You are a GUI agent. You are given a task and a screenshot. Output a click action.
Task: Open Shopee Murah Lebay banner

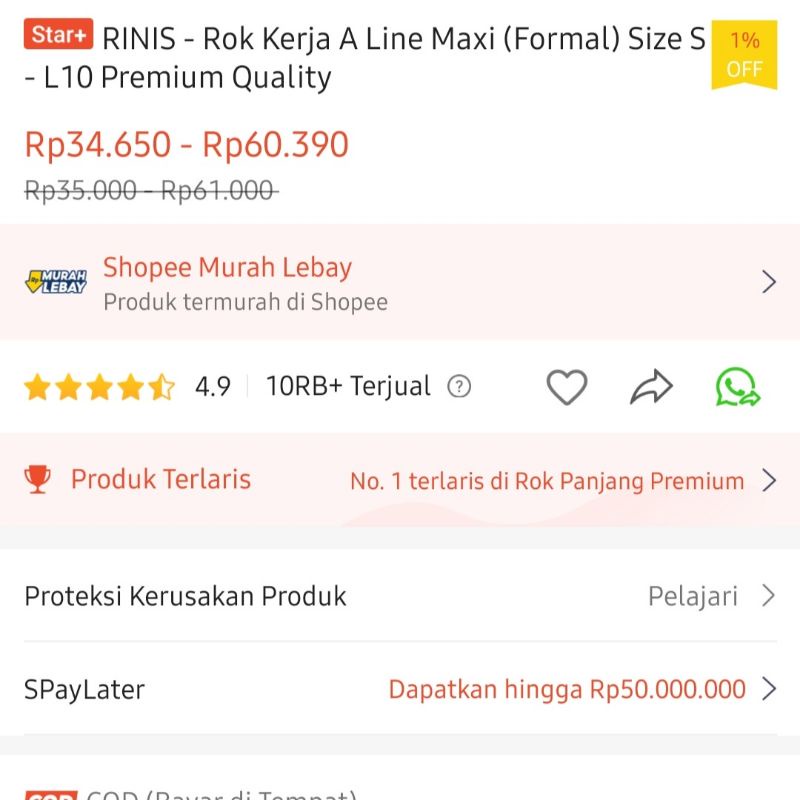400,283
